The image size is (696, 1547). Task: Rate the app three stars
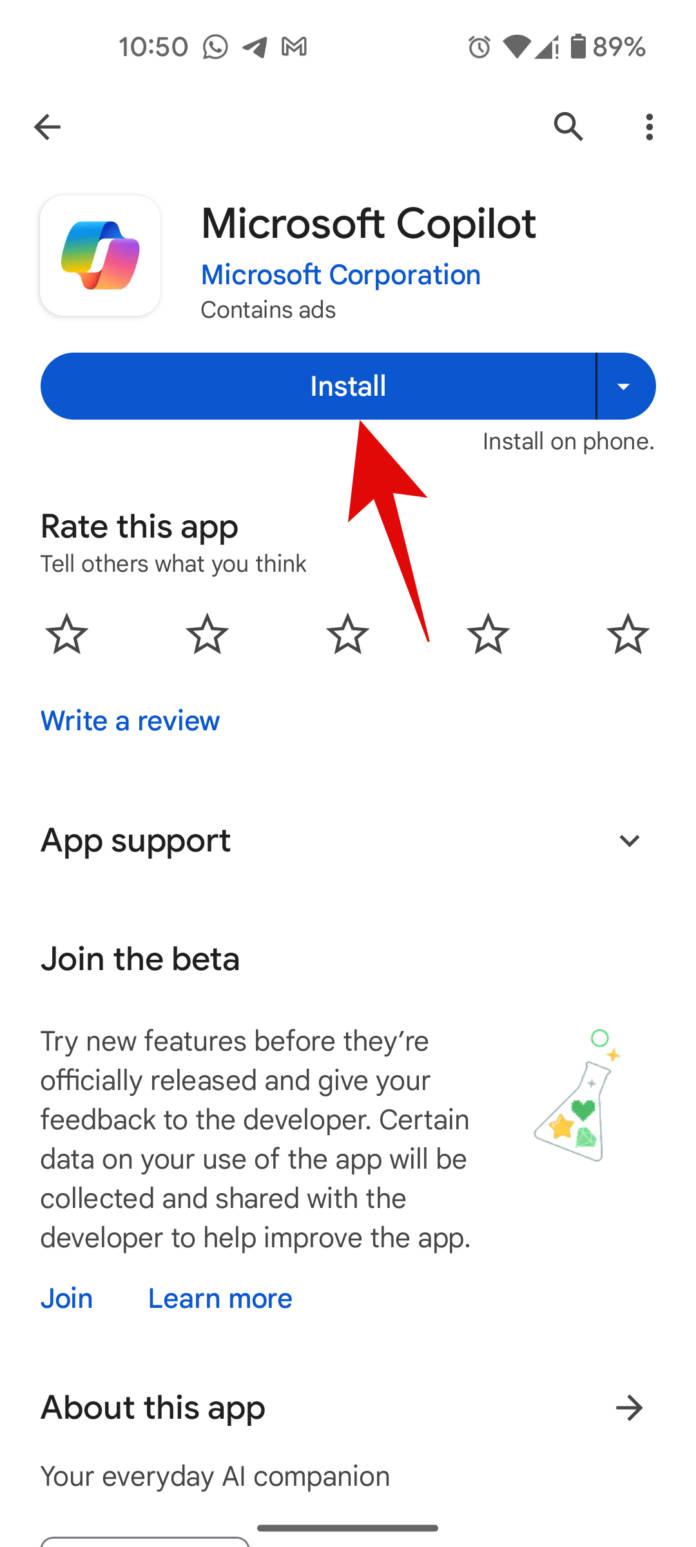pyautogui.click(x=348, y=634)
